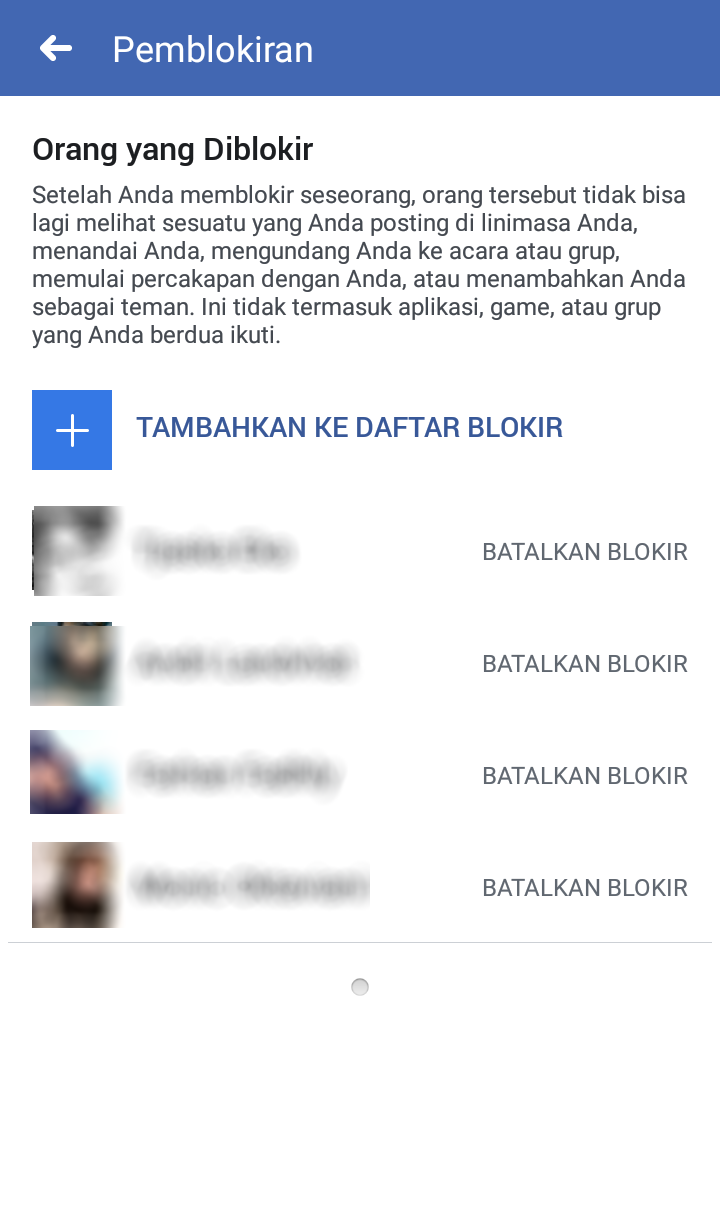Screen dimensions: 720x1232
Task: Open the fourth blocked person's profile picture
Action: [76, 885]
